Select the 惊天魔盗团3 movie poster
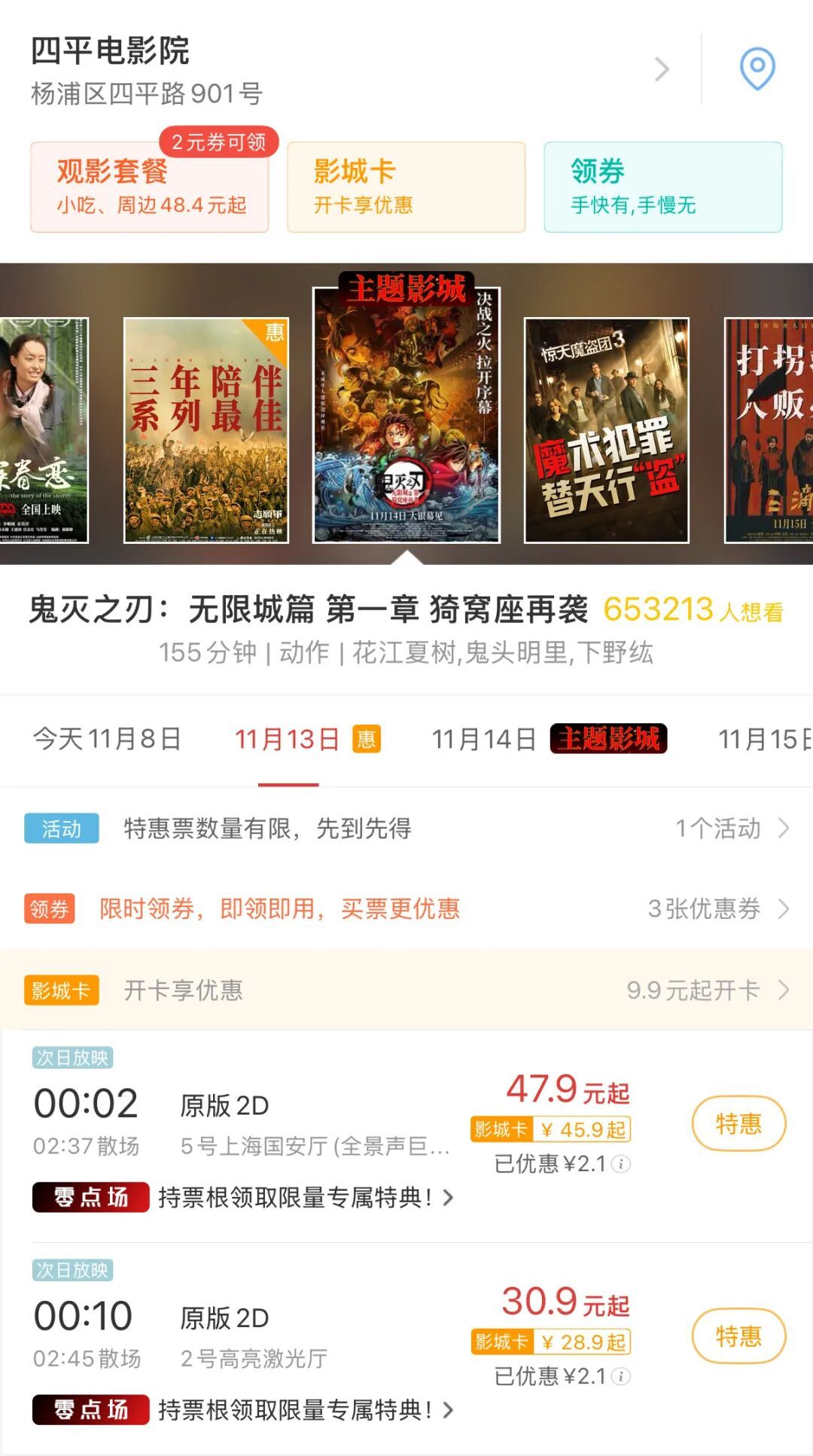Viewport: 813px width, 1456px height. click(606, 430)
